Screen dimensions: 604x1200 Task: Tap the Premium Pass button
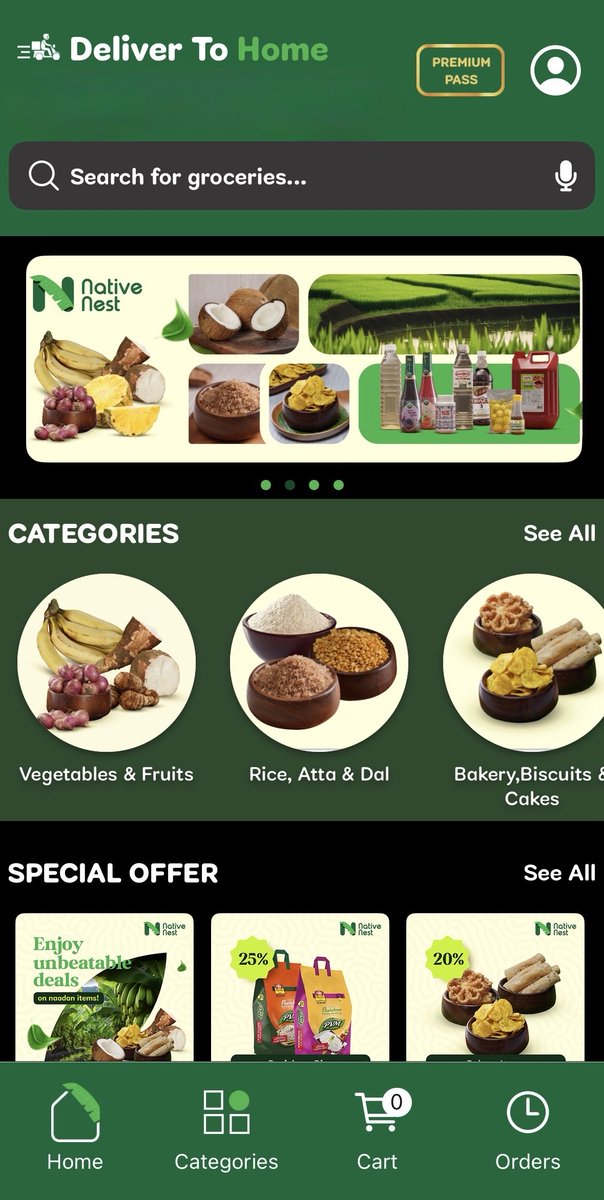pyautogui.click(x=460, y=70)
